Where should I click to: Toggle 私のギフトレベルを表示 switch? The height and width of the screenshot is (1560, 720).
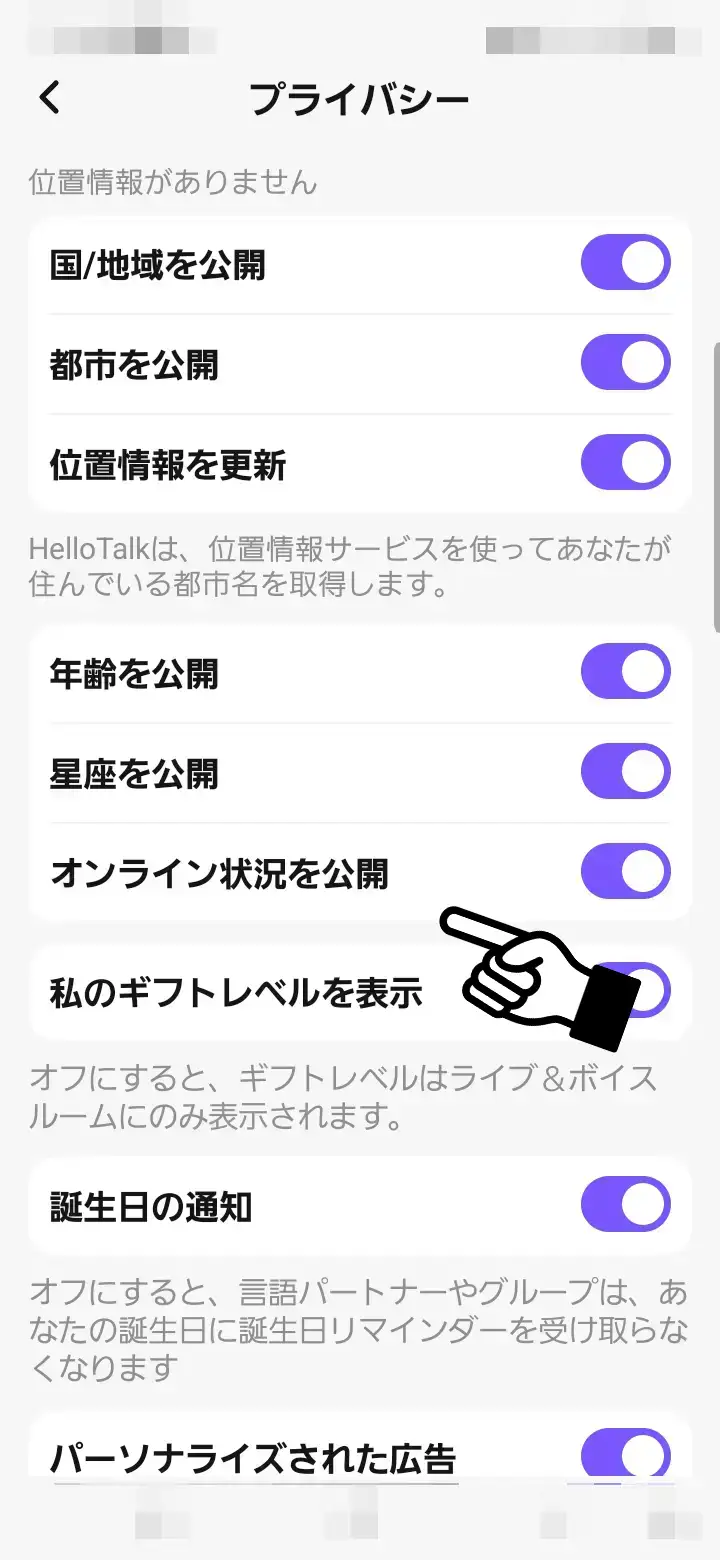652,990
